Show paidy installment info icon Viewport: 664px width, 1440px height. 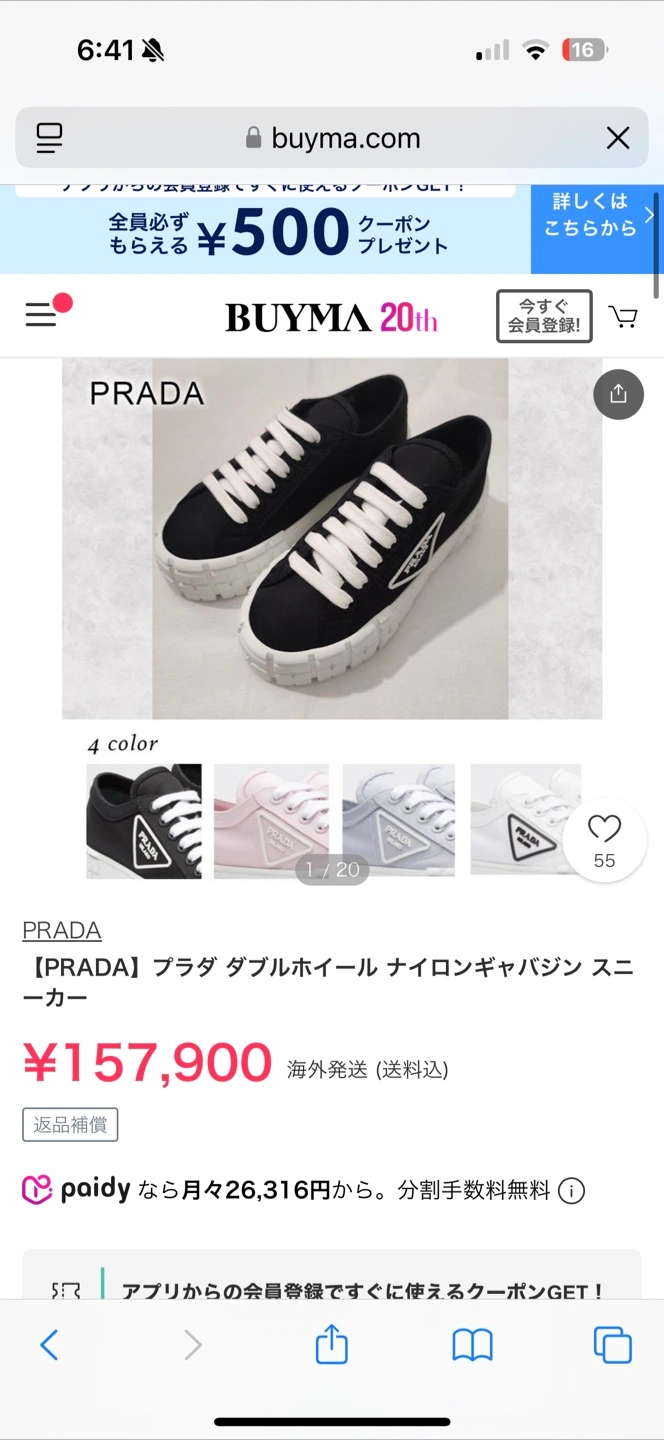571,1191
